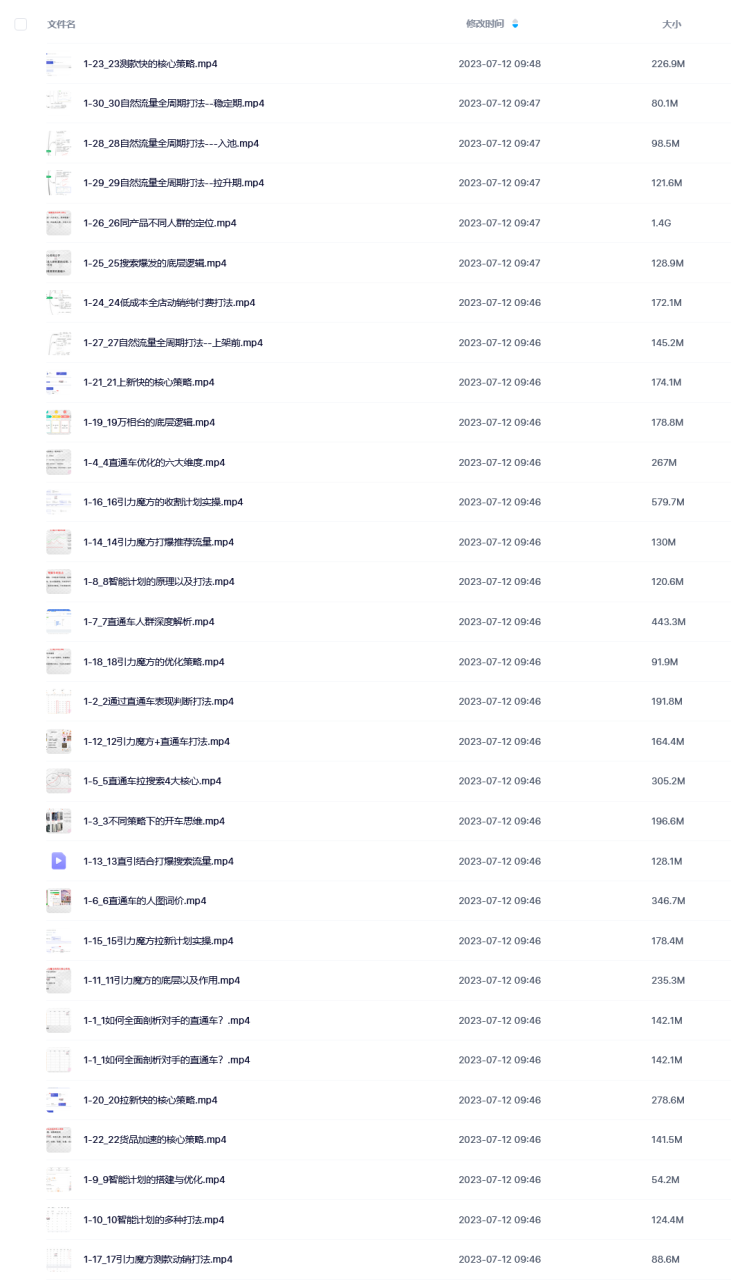Open 1-25_25搜索爆发的底层逻辑.mp4
731x1280 pixels.
154,263
